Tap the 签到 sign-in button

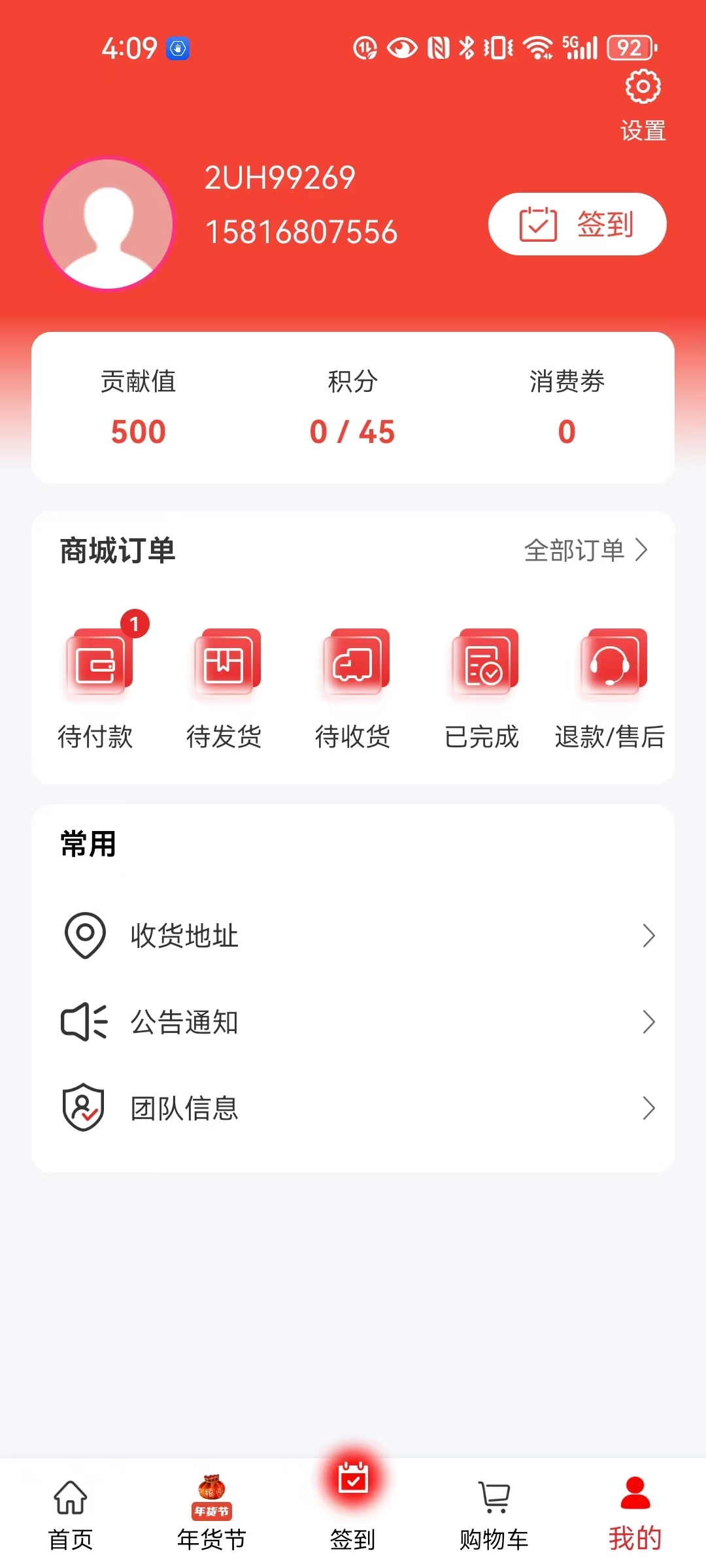point(576,223)
